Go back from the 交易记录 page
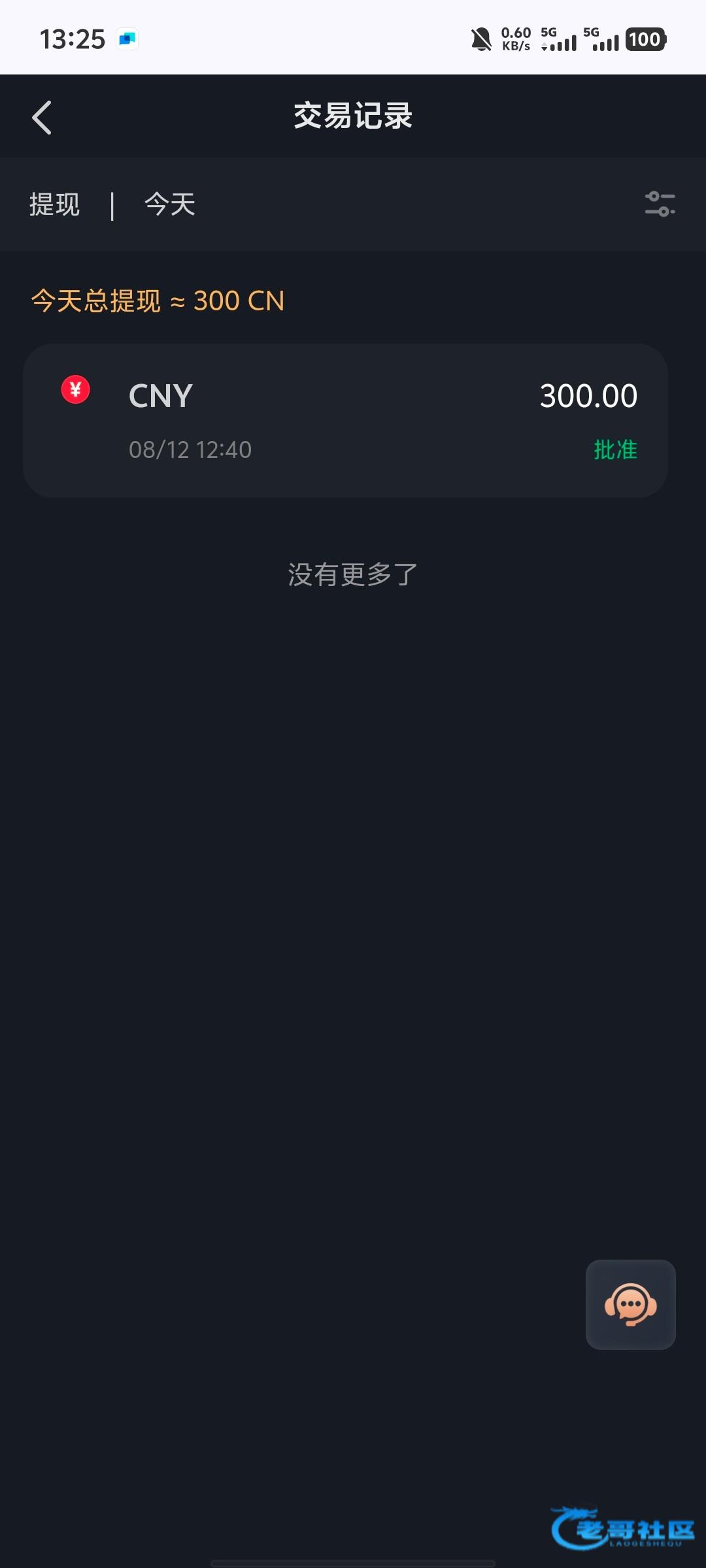This screenshot has height=1568, width=706. coord(42,118)
